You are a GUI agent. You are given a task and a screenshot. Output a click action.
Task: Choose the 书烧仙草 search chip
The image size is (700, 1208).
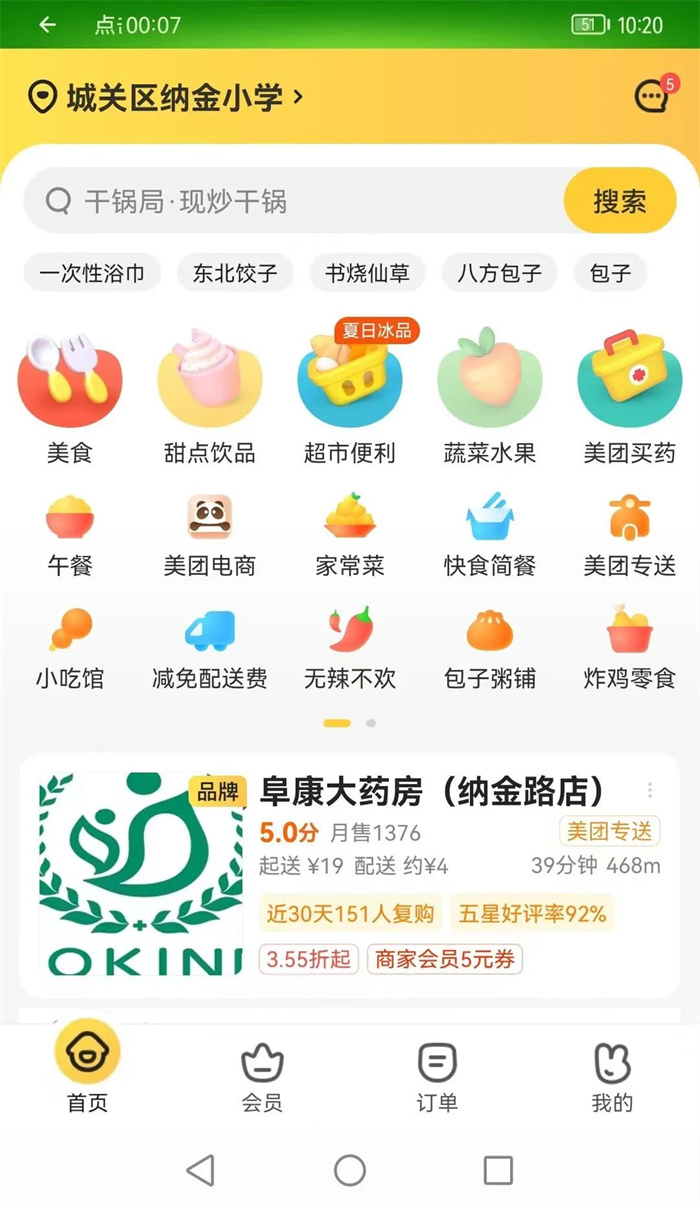[367, 273]
